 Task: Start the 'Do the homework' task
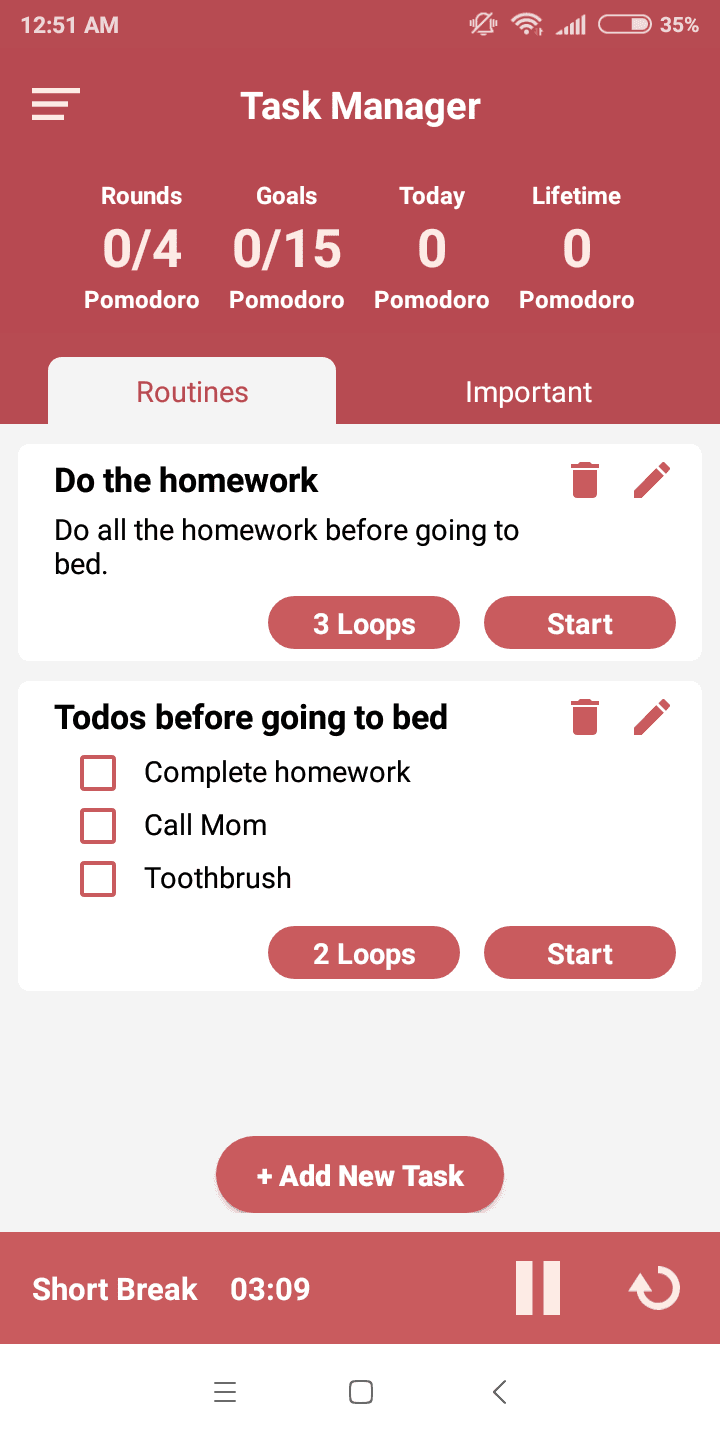click(x=580, y=624)
